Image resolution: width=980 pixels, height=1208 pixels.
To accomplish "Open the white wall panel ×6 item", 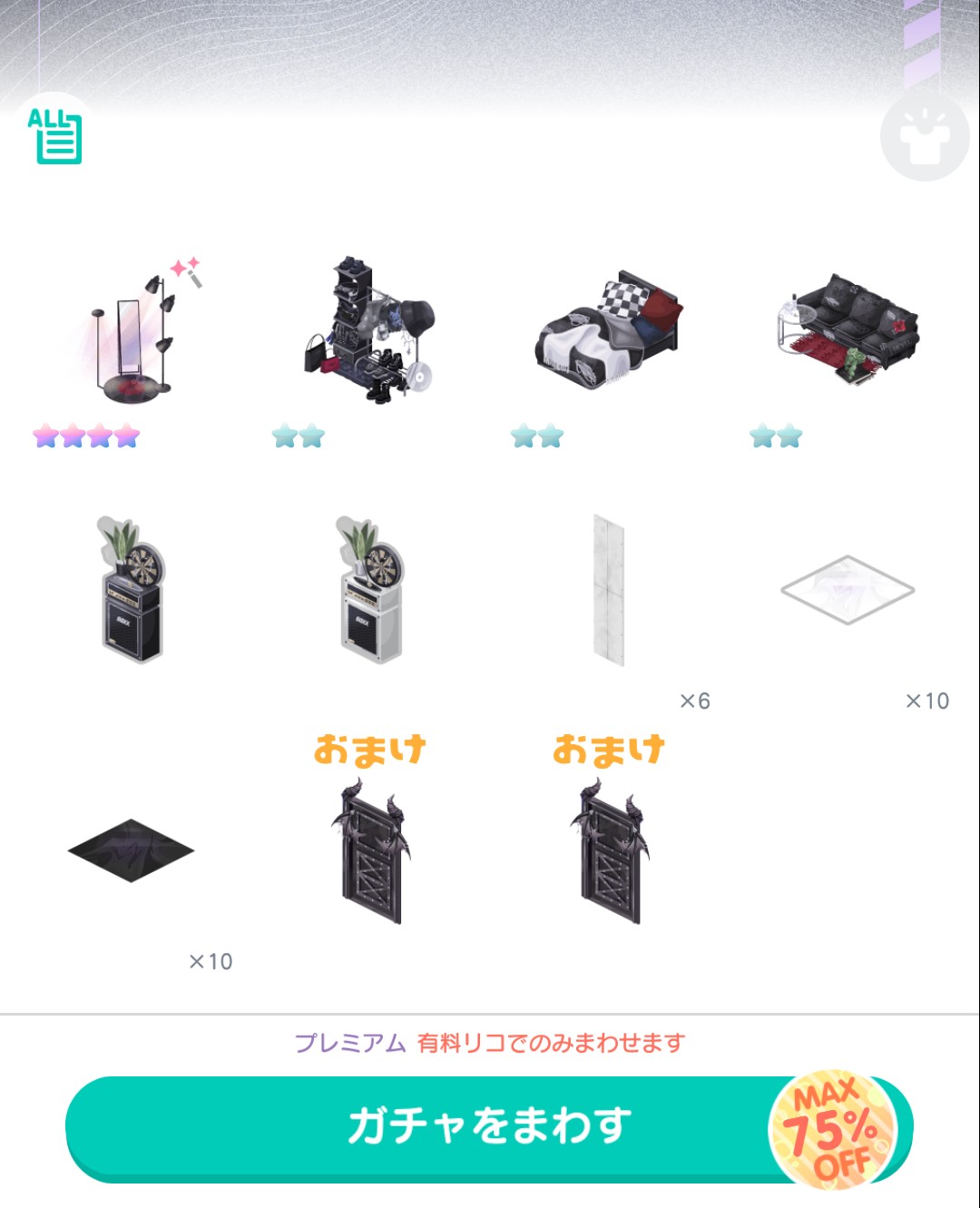I will click(x=609, y=590).
